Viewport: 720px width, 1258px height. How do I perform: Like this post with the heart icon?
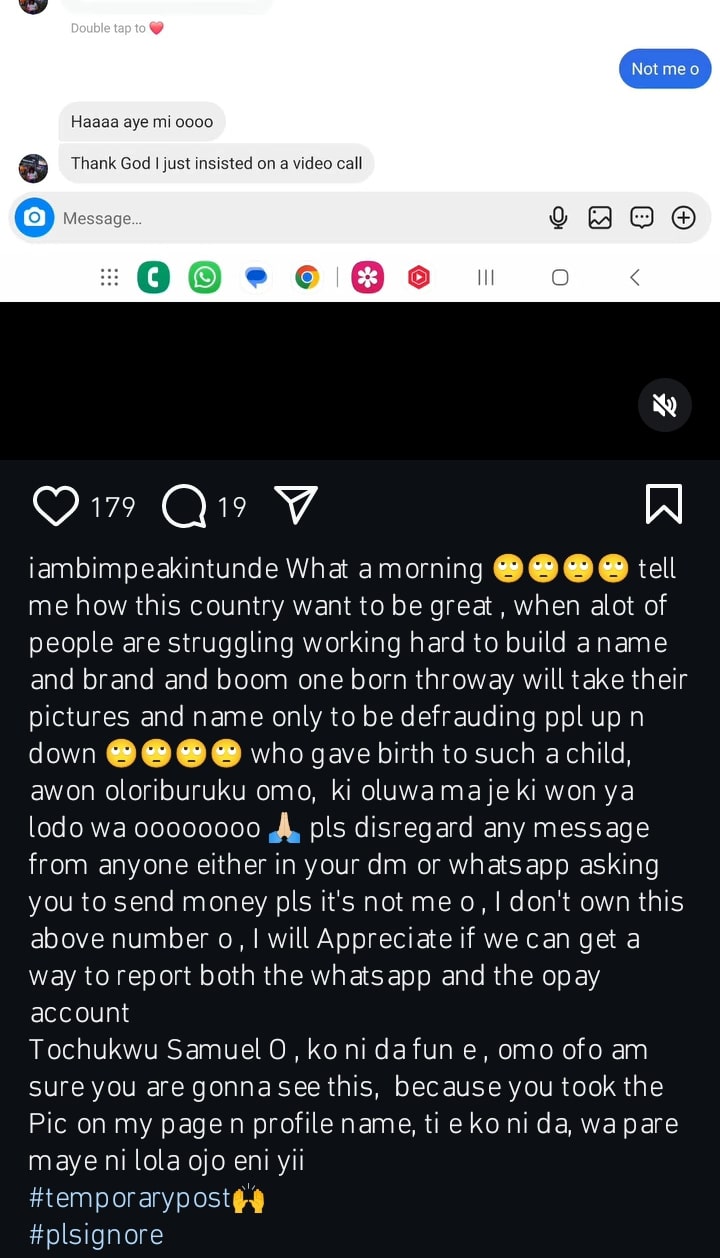(56, 506)
